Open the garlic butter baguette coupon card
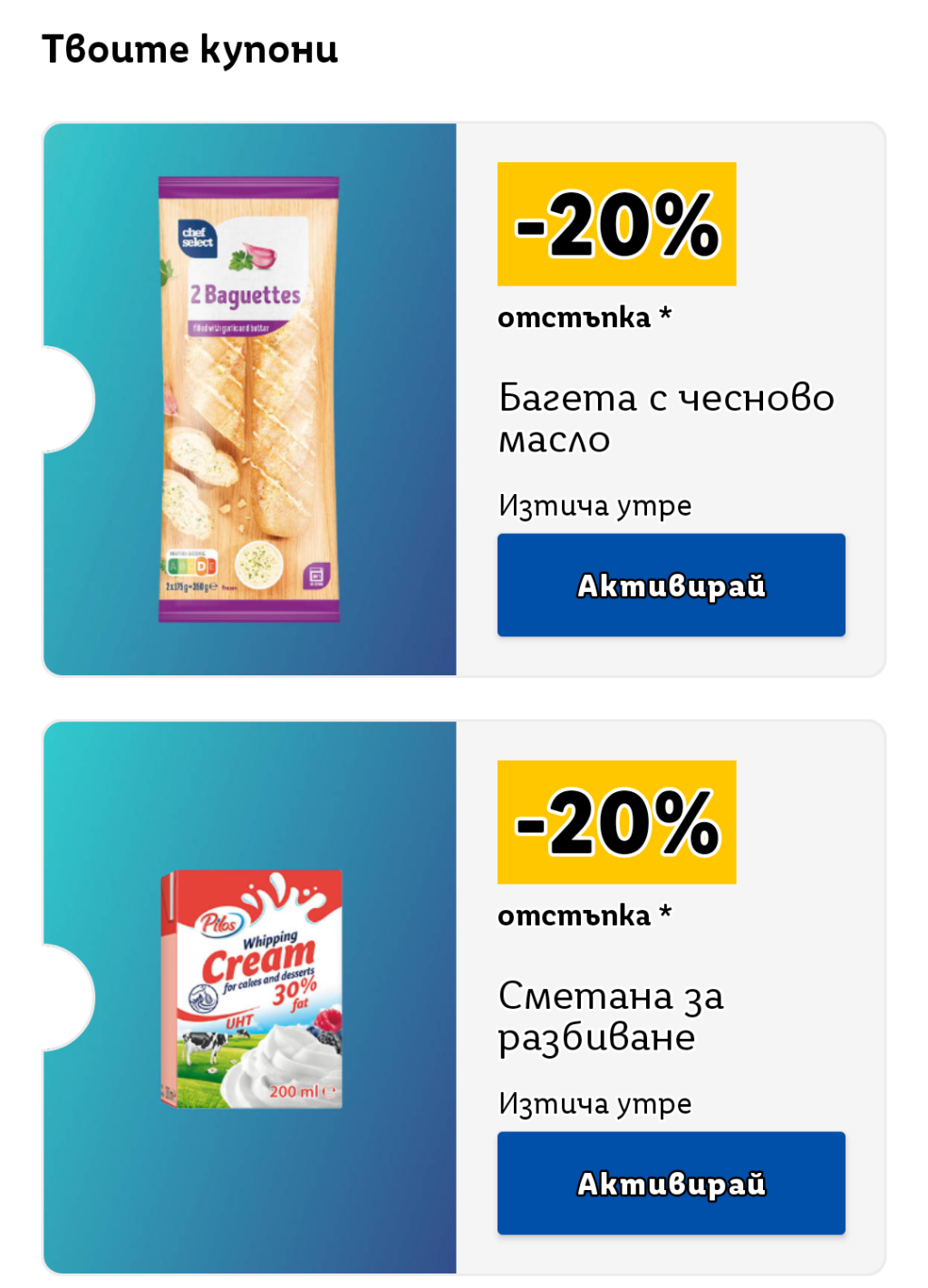This screenshot has height=1288, width=928. tap(464, 399)
